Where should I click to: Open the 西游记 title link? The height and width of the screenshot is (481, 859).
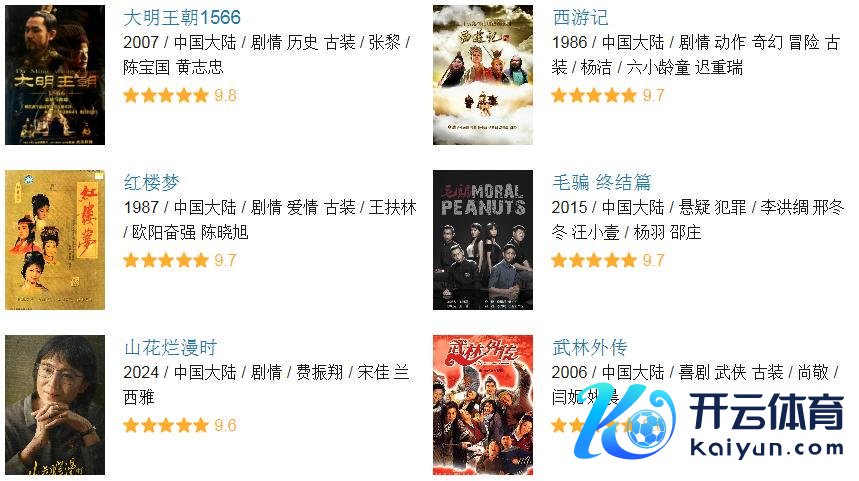(x=580, y=18)
